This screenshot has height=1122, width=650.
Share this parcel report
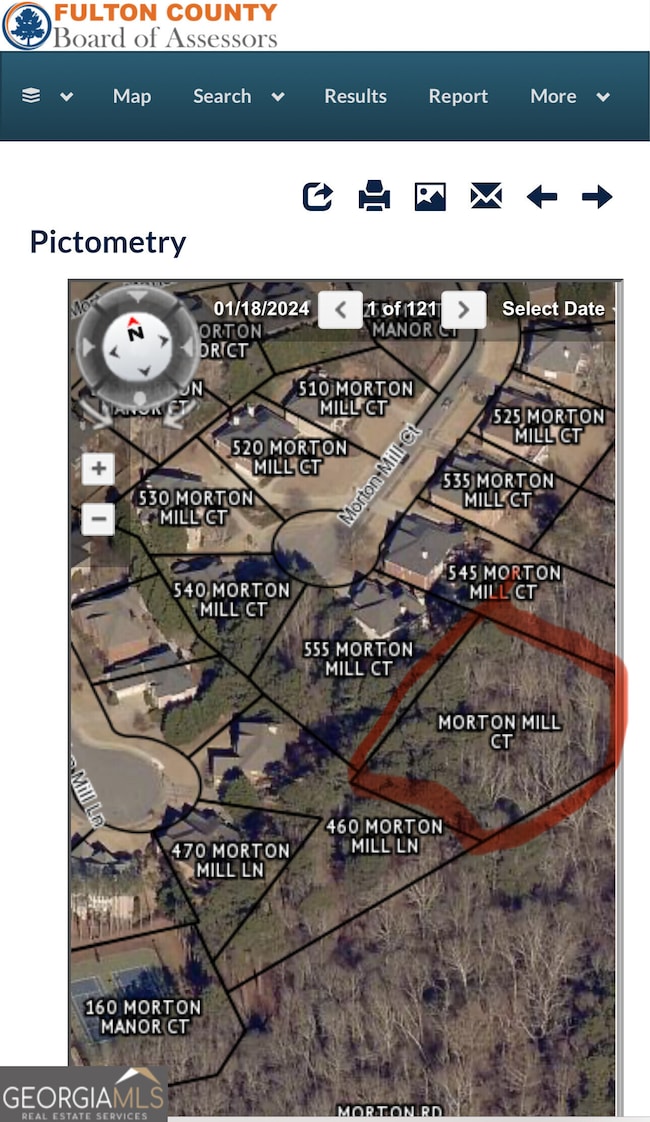pos(318,196)
